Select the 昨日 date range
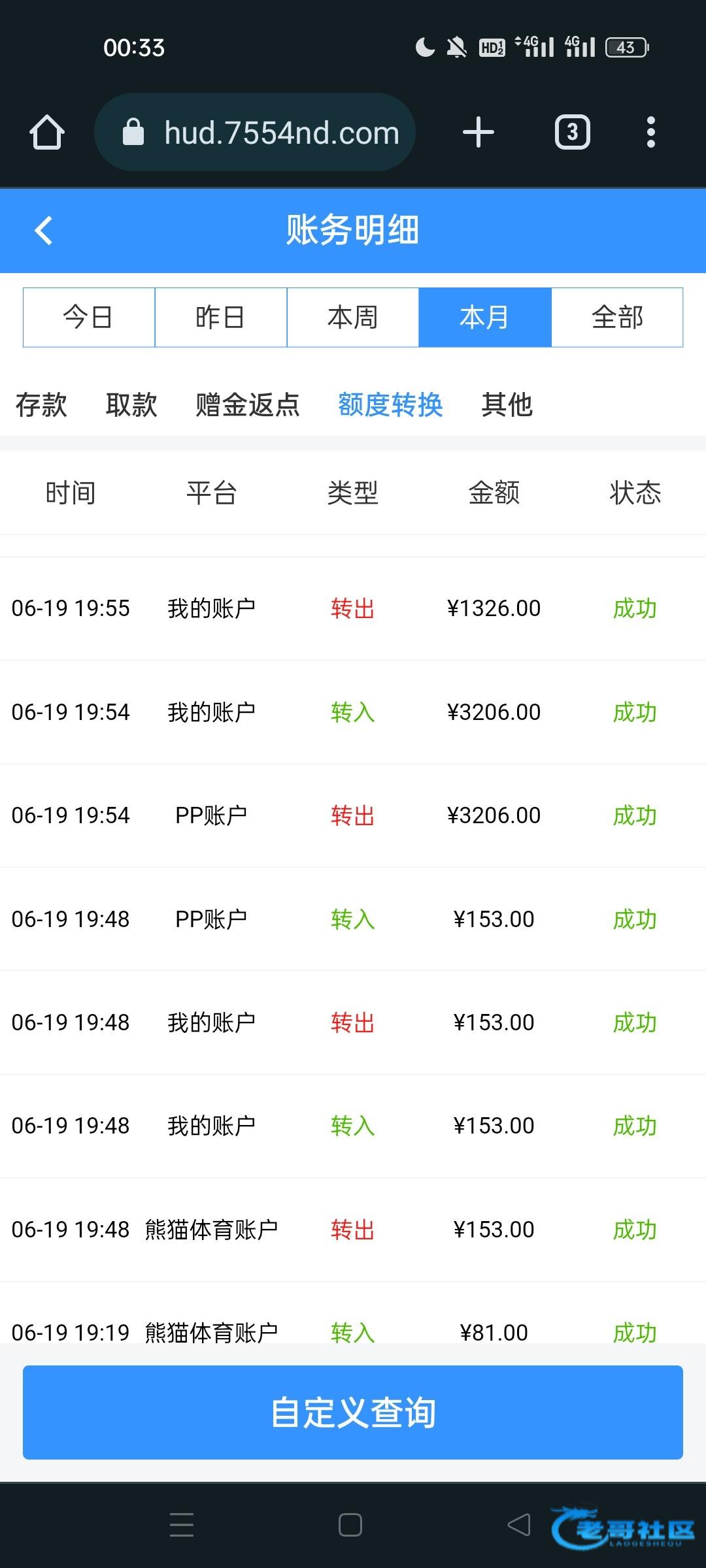This screenshot has width=706, height=1568. [221, 318]
